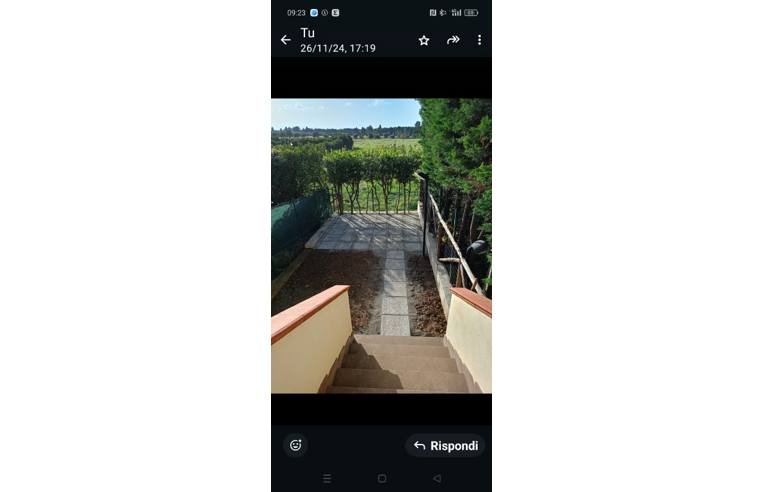Go back using the arrow icon
The width and height of the screenshot is (764, 492).
coord(286,40)
